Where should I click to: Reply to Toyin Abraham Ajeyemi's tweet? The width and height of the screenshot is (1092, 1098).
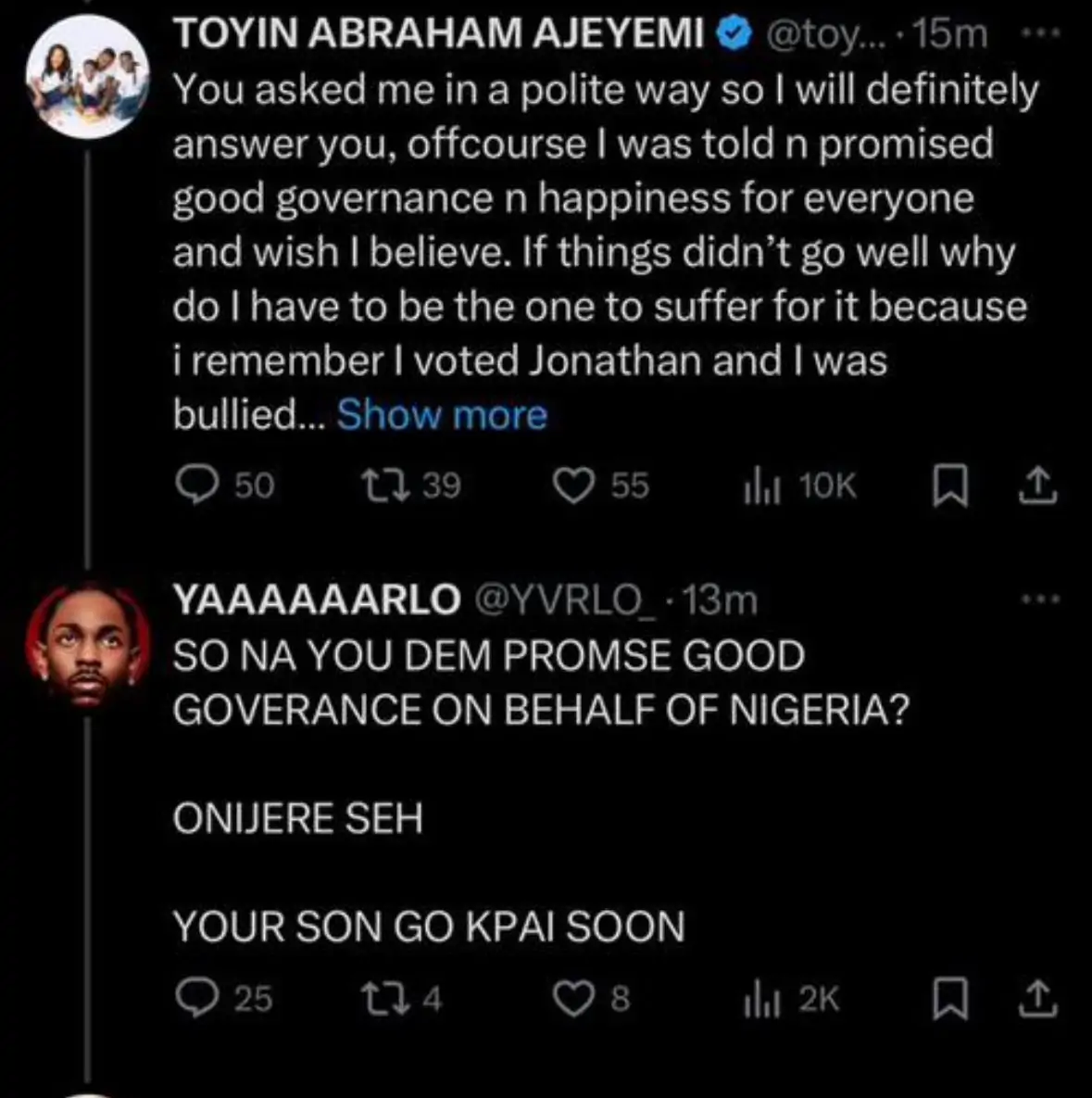(x=195, y=486)
